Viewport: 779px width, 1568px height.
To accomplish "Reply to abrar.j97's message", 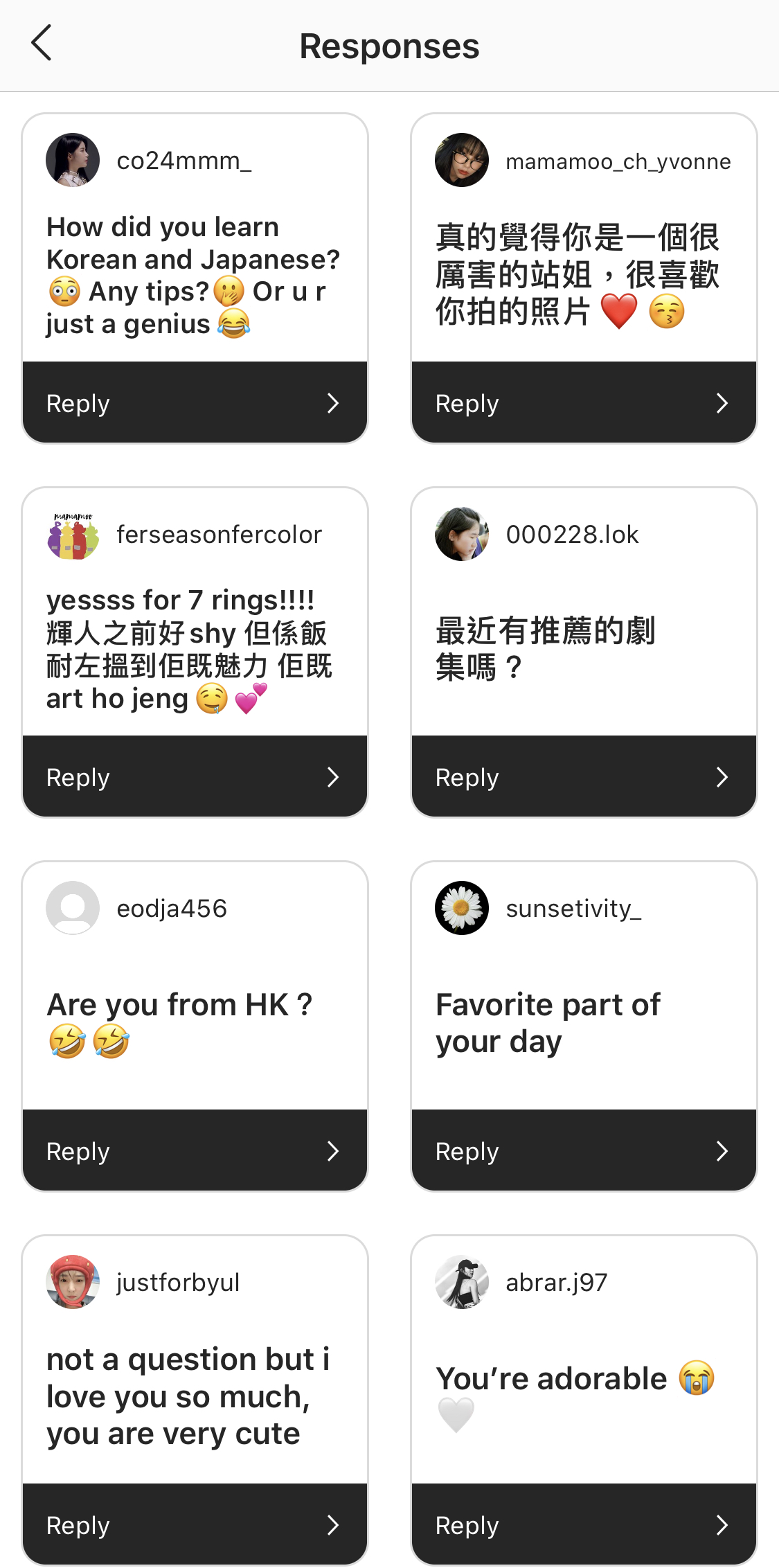I will coord(584,1525).
